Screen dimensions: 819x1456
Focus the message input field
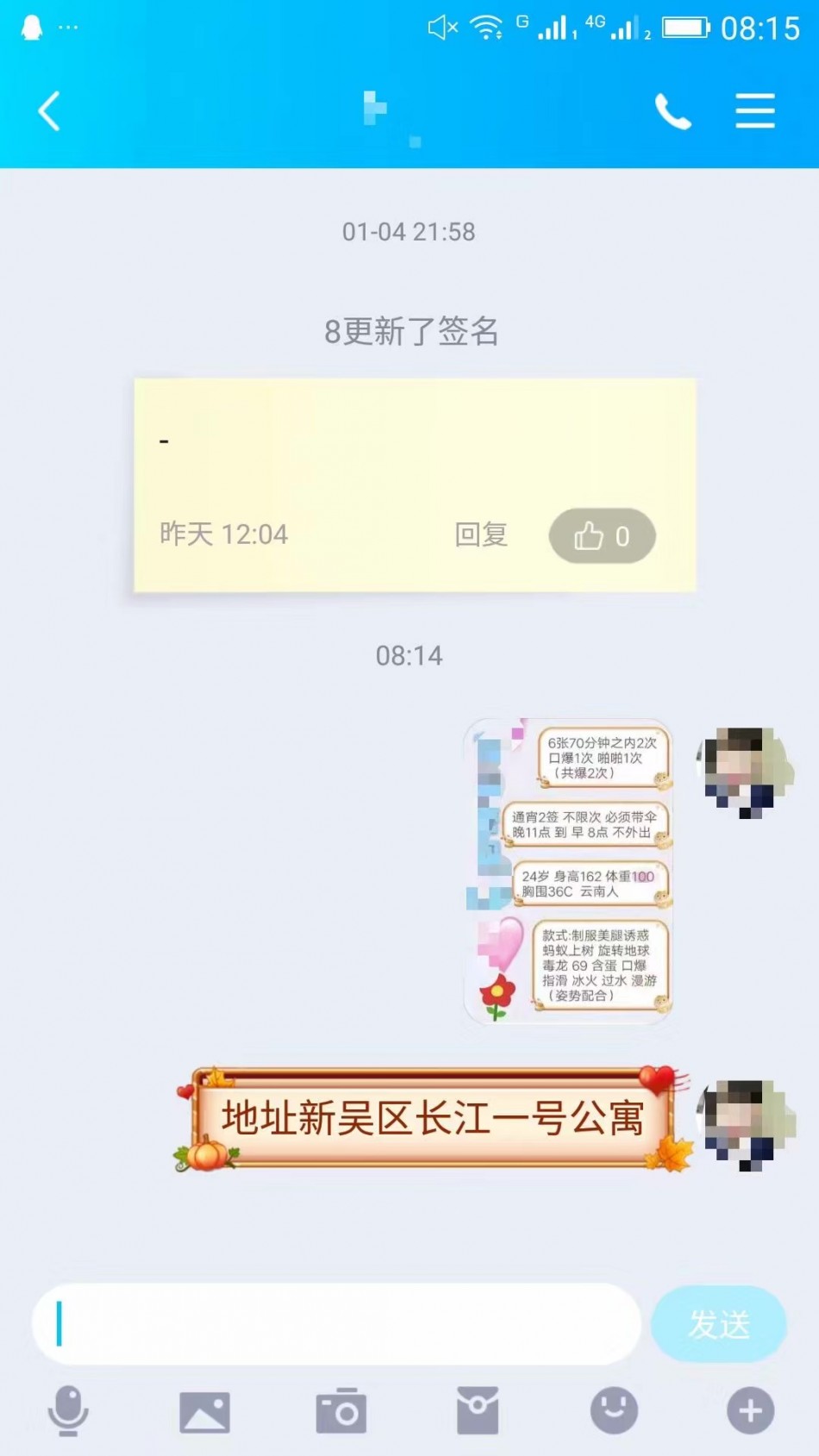[336, 1323]
